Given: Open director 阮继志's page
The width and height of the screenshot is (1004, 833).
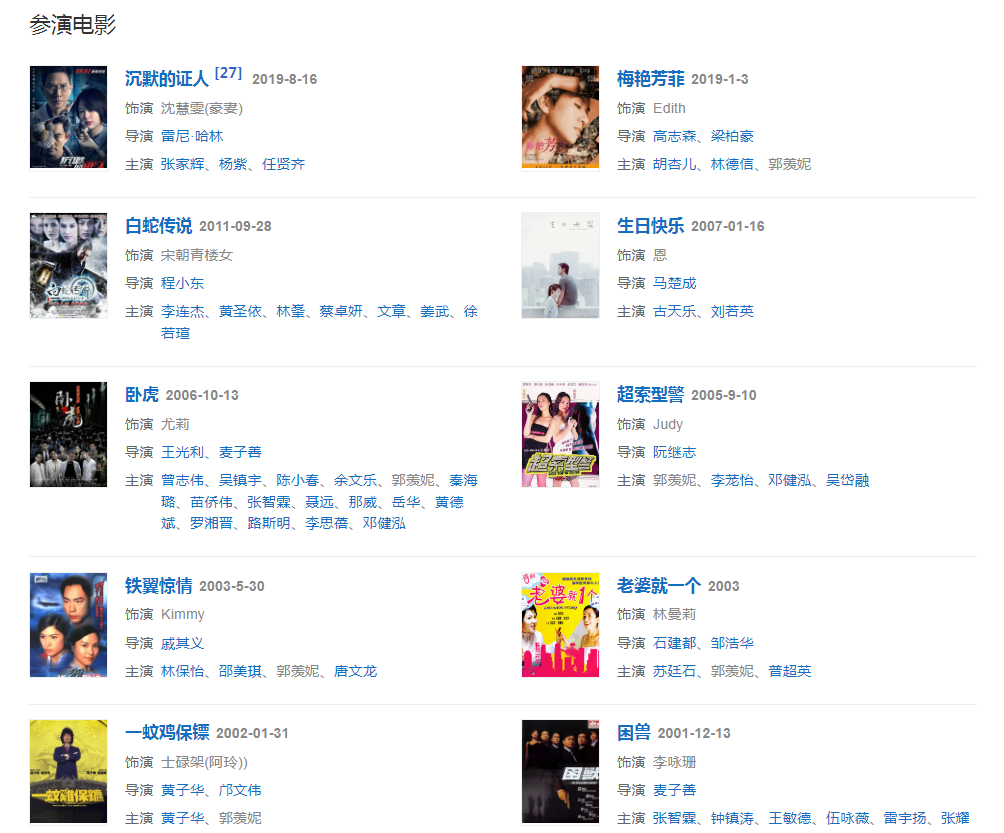Looking at the screenshot, I should tap(674, 452).
